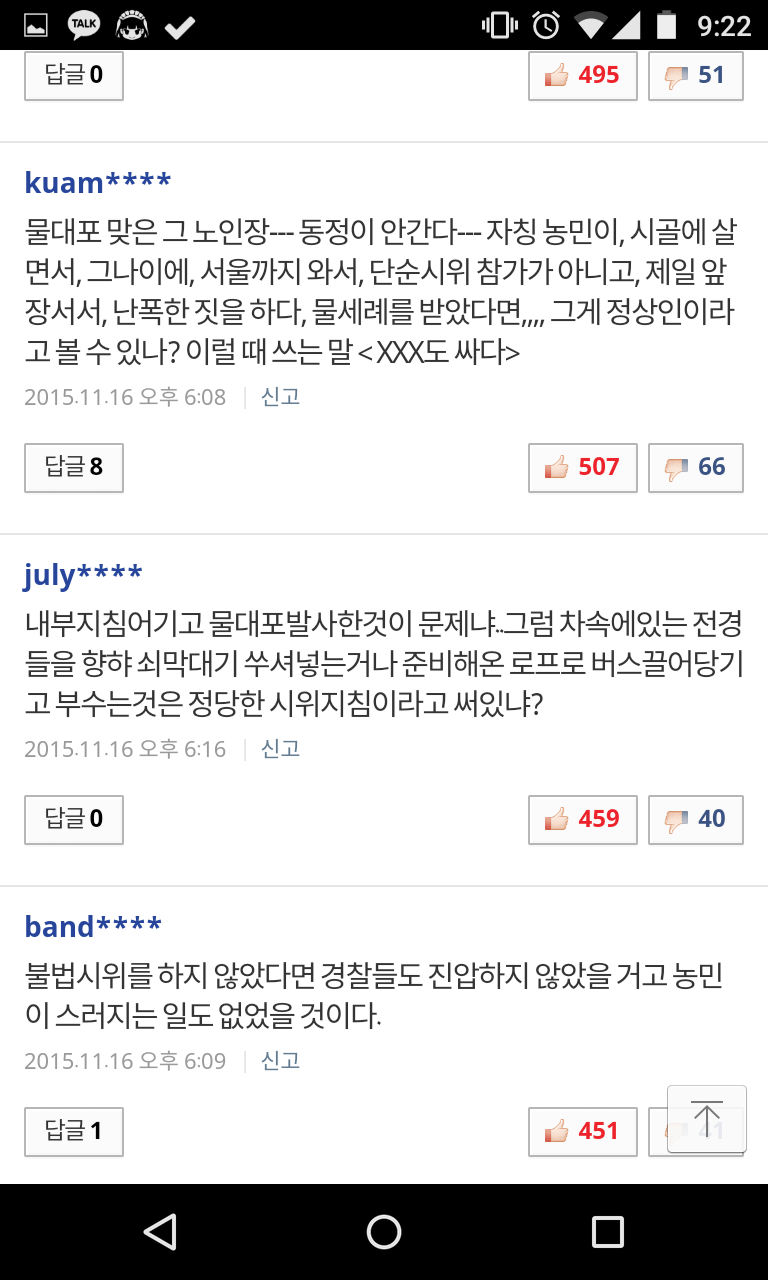Image resolution: width=768 pixels, height=1280 pixels.
Task: Report july****'s comment via 신고
Action: [279, 748]
